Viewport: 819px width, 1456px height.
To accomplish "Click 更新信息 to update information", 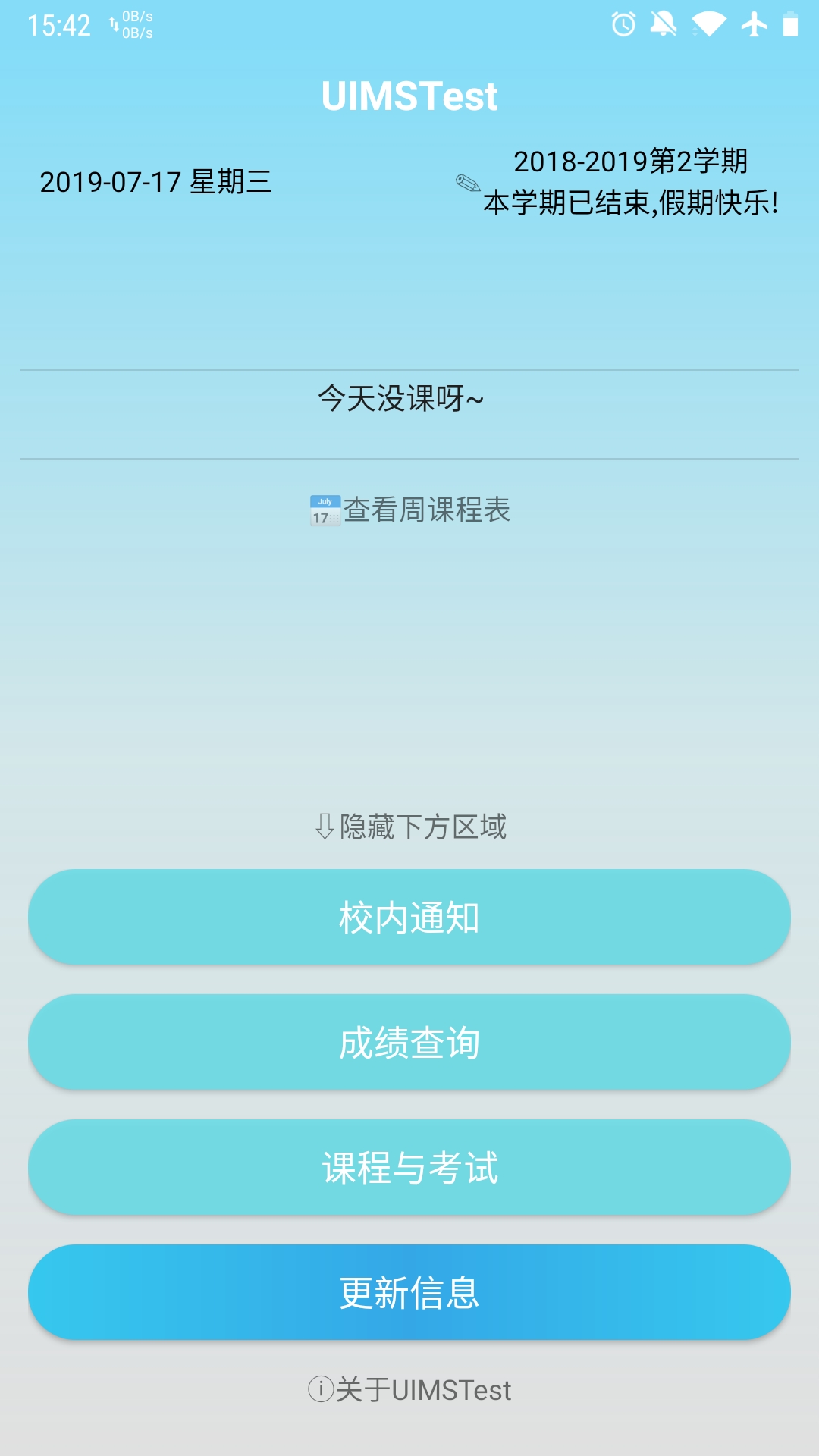I will pos(409,1291).
